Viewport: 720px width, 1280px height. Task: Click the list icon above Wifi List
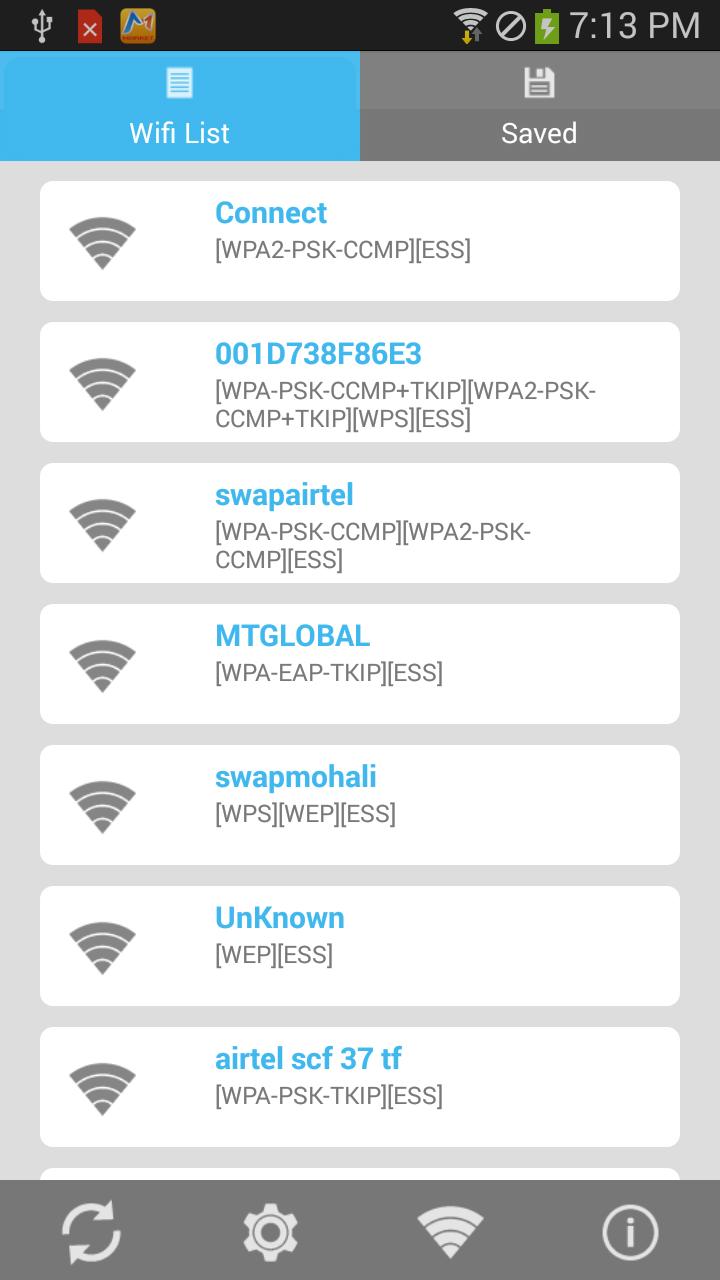click(179, 83)
